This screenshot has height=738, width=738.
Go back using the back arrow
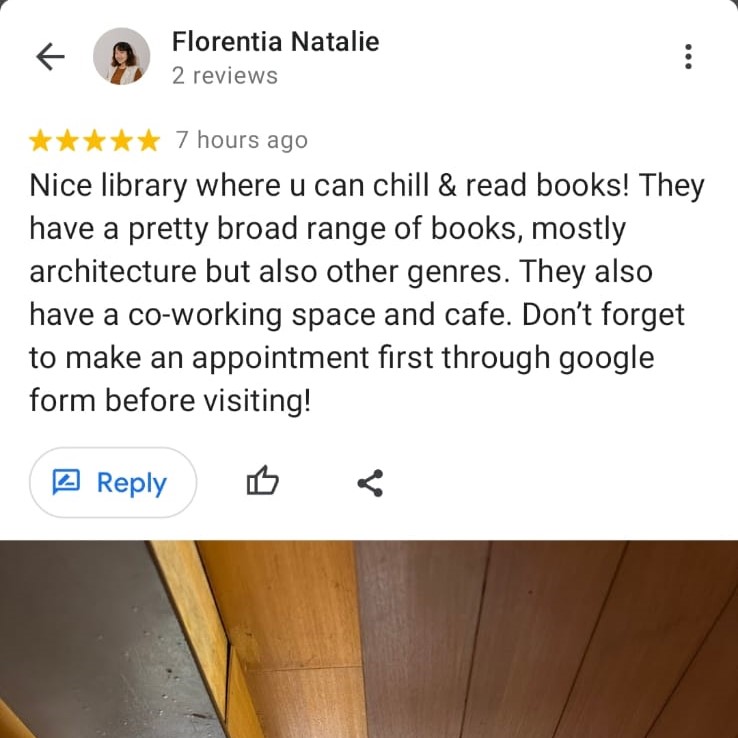(49, 57)
